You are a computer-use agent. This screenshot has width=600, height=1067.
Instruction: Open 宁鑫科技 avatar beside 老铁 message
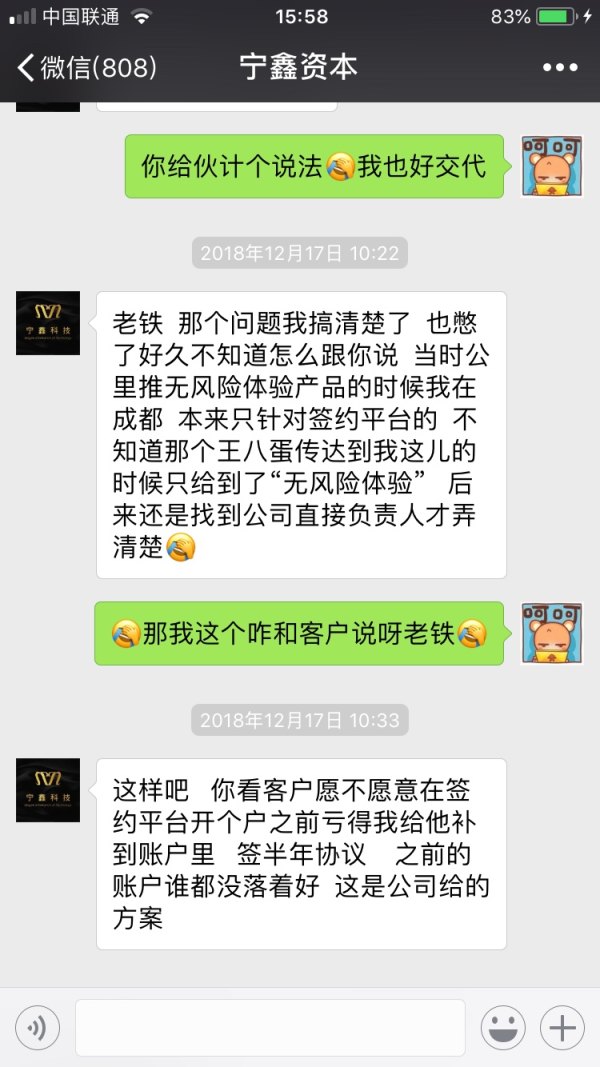click(48, 323)
